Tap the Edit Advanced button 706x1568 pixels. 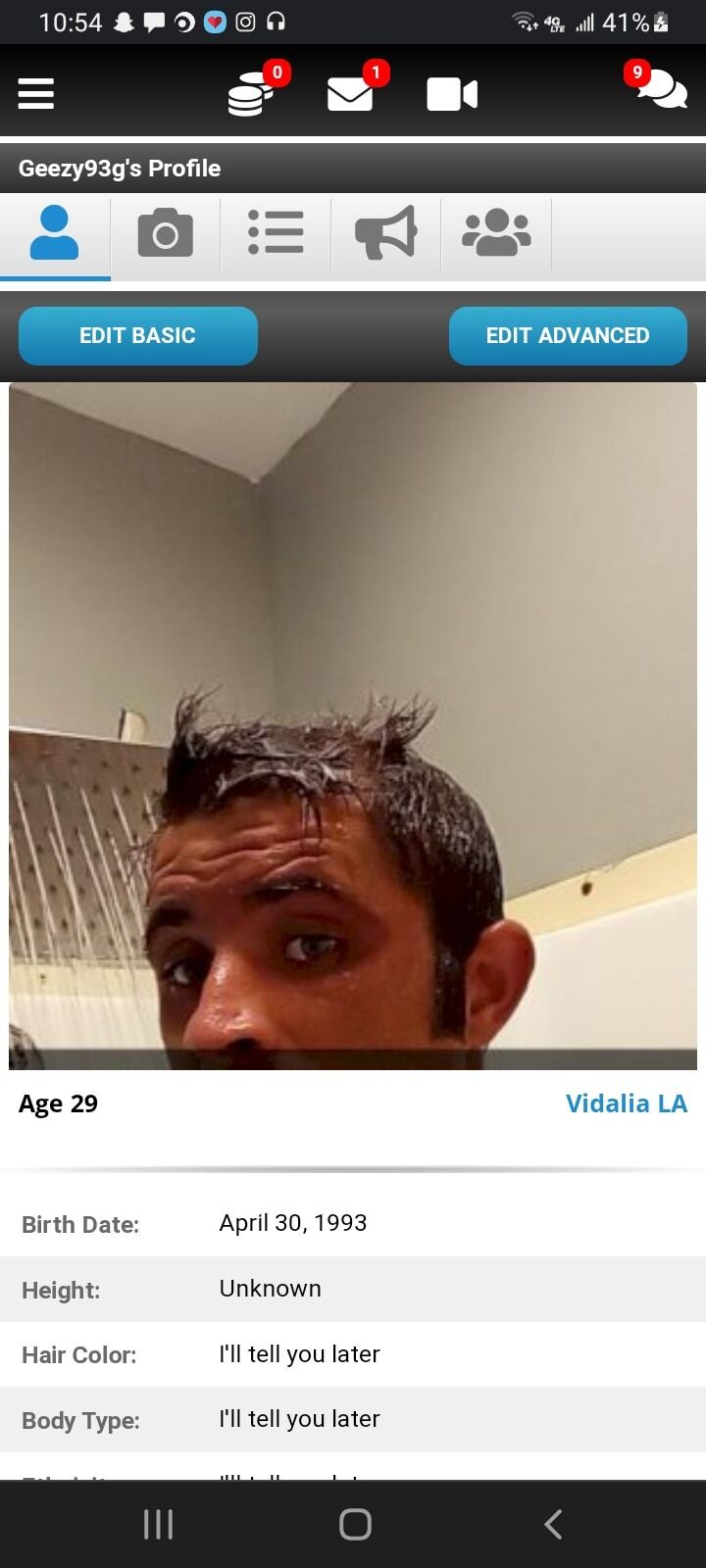[568, 335]
